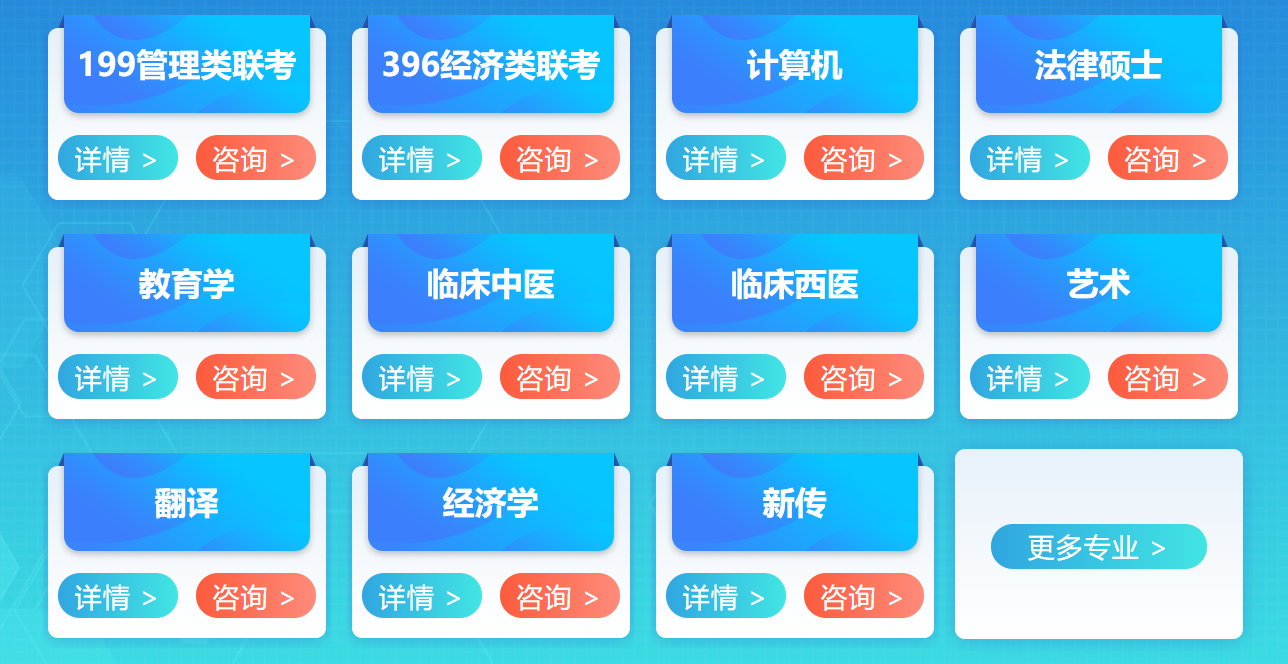Tap 咨询 under 教育学
This screenshot has height=664, width=1288.
pyautogui.click(x=256, y=377)
